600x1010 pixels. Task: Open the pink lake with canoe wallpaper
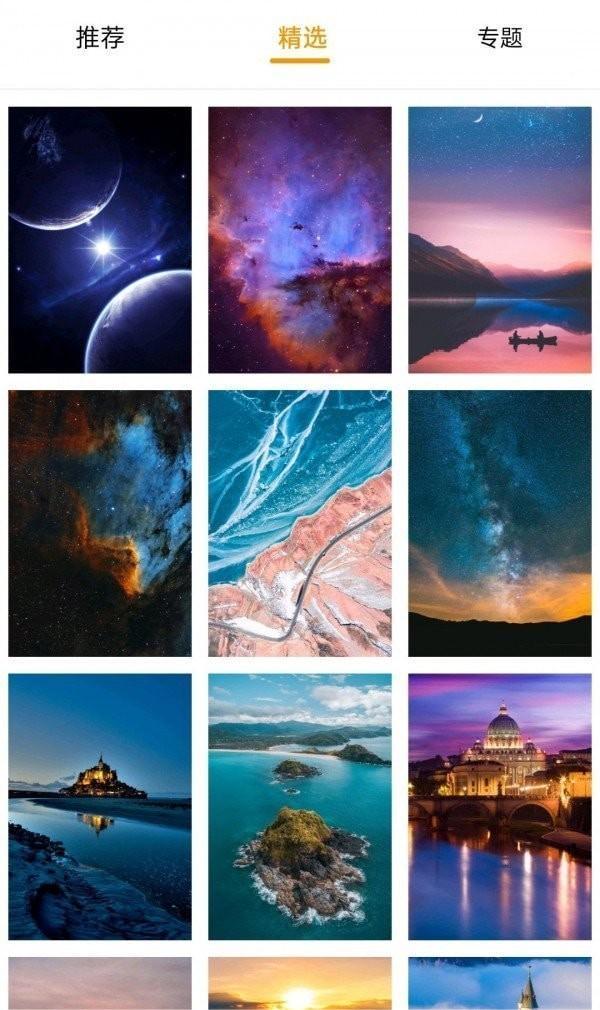499,240
